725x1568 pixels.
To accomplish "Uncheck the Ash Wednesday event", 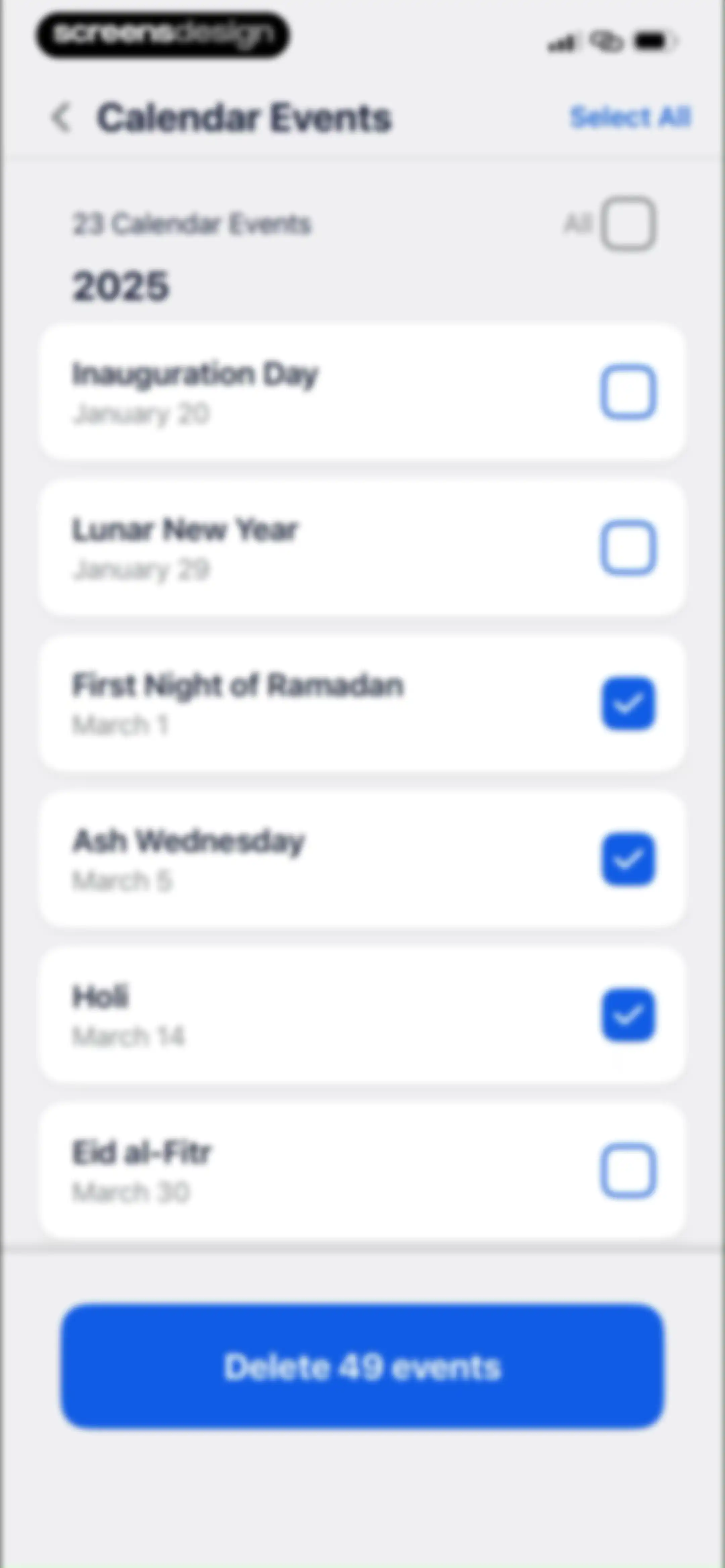I will click(628, 859).
